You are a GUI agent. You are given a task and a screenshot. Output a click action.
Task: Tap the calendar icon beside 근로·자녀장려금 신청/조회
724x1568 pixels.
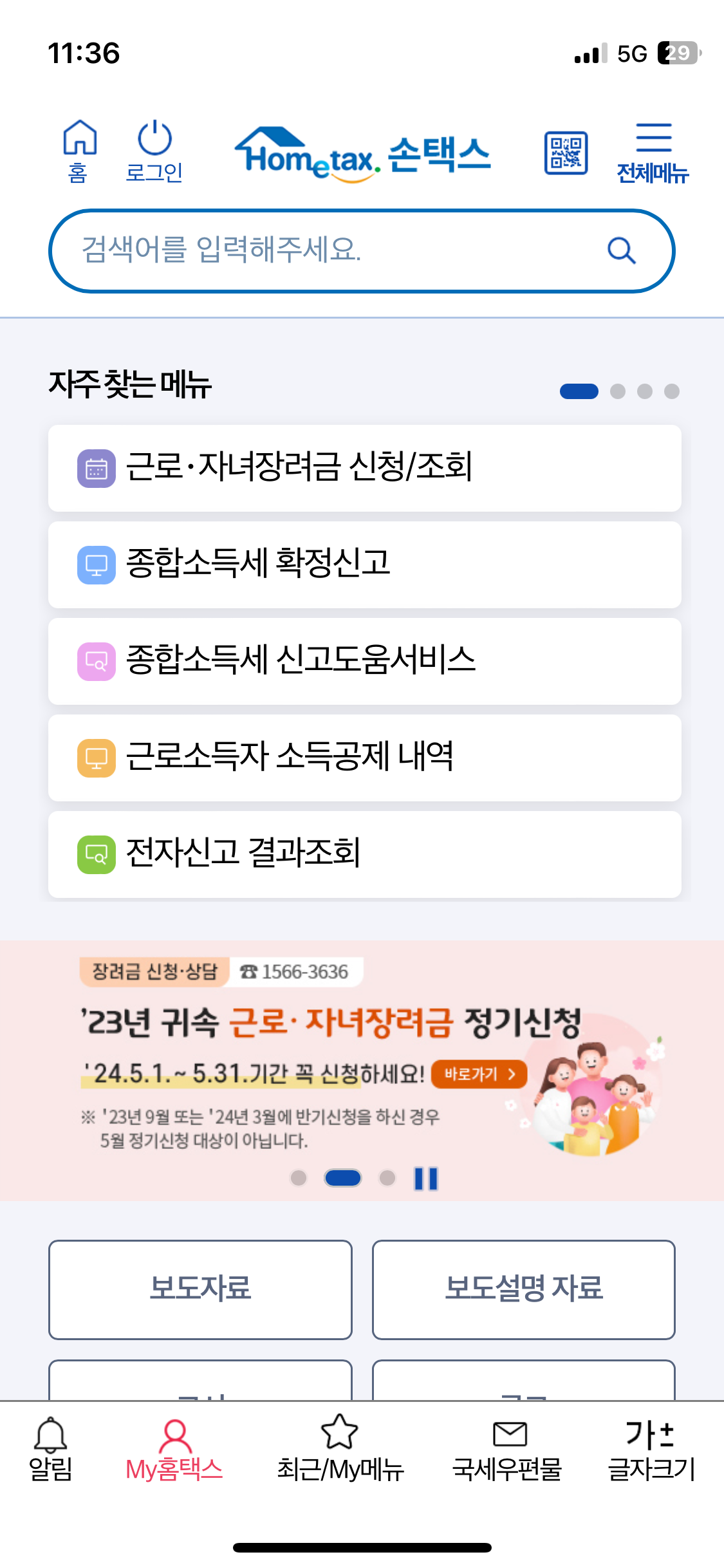95,468
